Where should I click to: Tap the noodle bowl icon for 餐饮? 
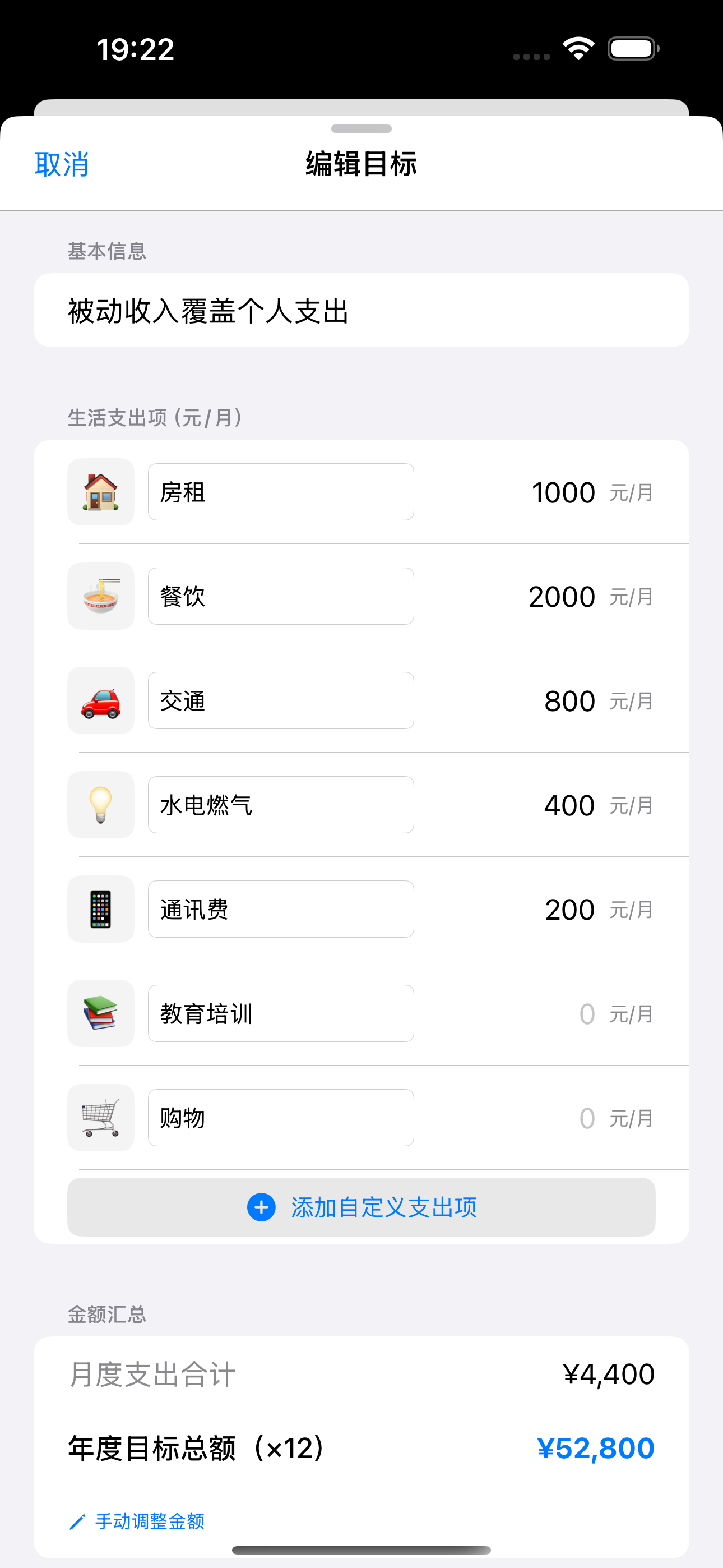tap(100, 596)
